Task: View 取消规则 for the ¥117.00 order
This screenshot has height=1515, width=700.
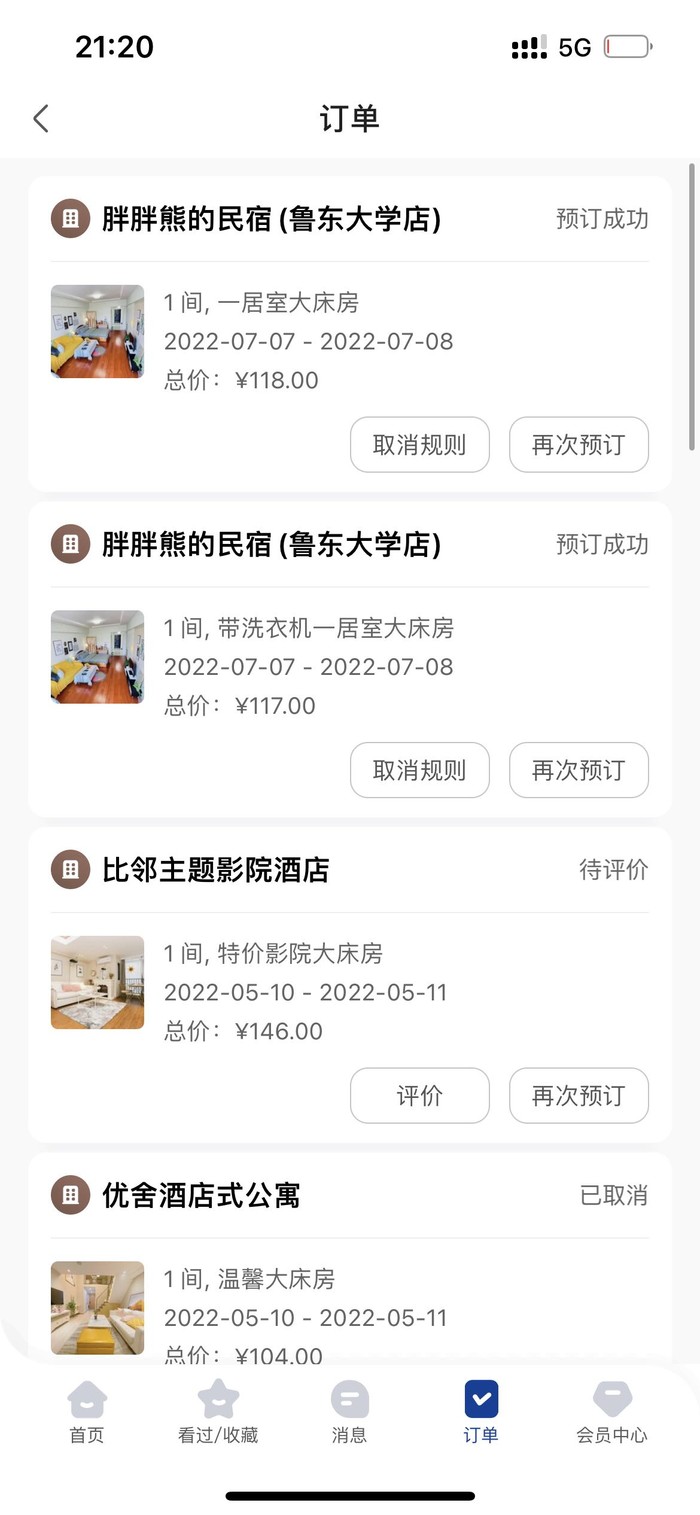Action: tap(419, 770)
